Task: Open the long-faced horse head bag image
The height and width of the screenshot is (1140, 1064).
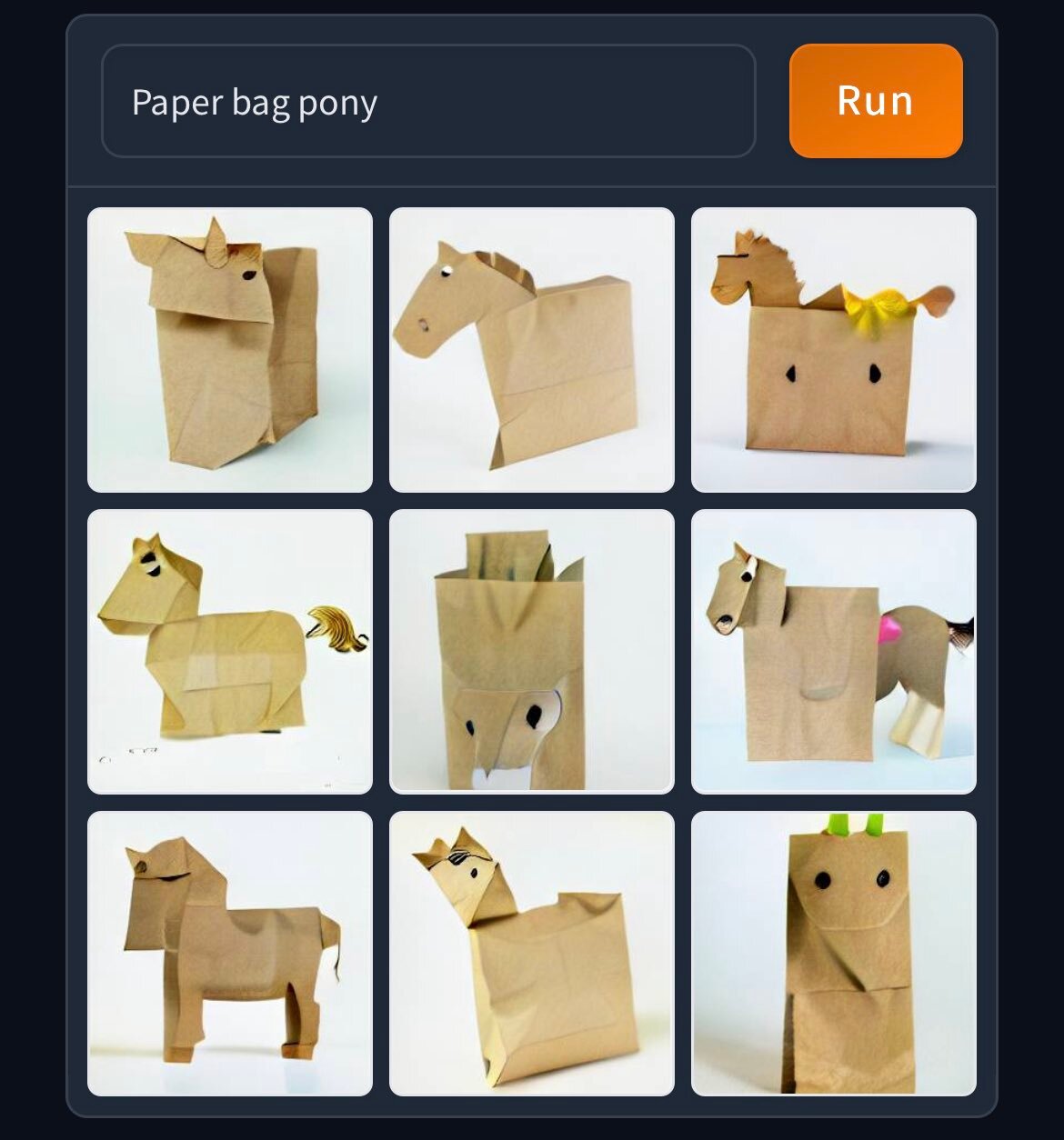Action: 531,350
